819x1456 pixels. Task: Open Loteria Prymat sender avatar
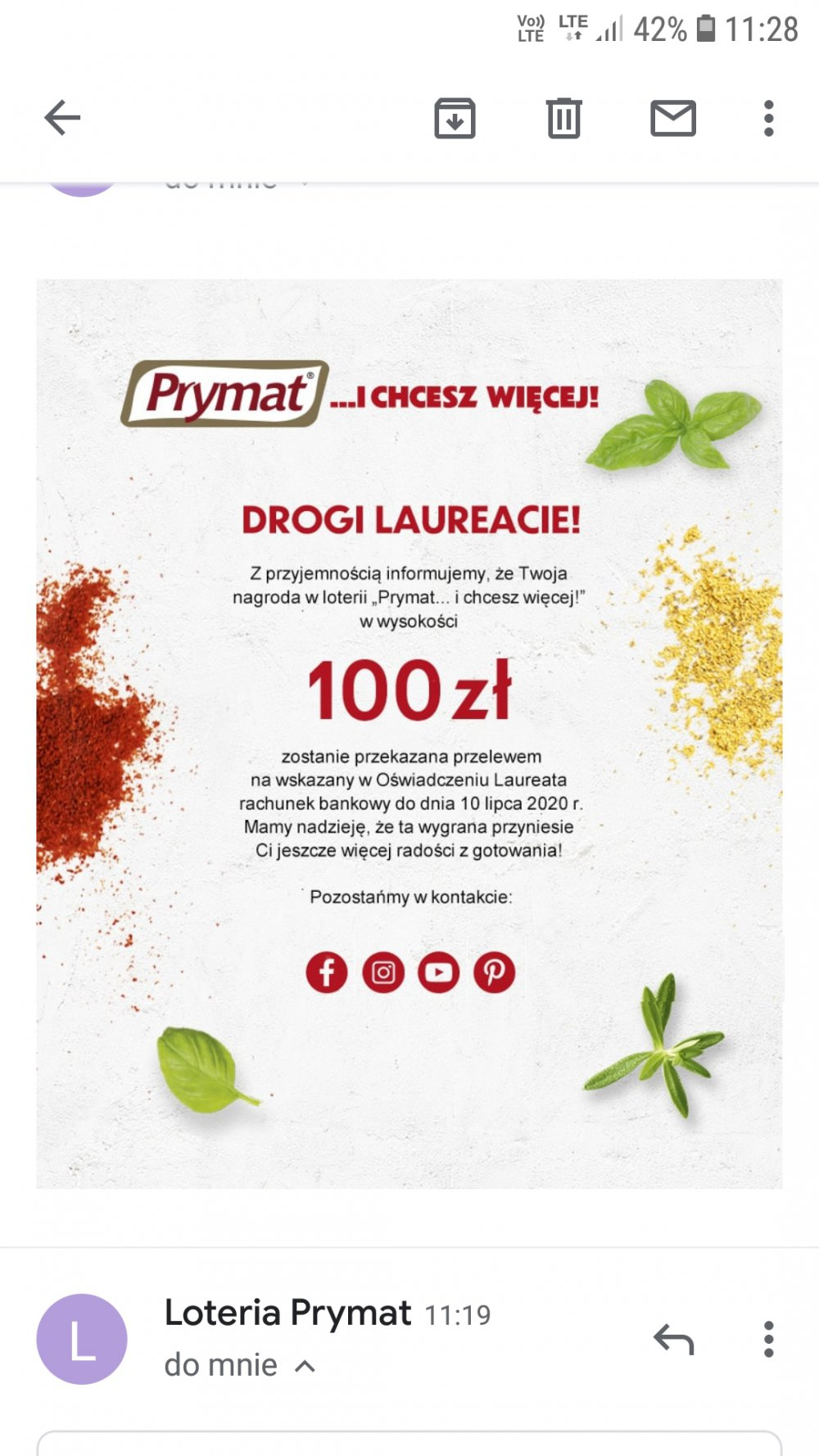coord(82,1340)
